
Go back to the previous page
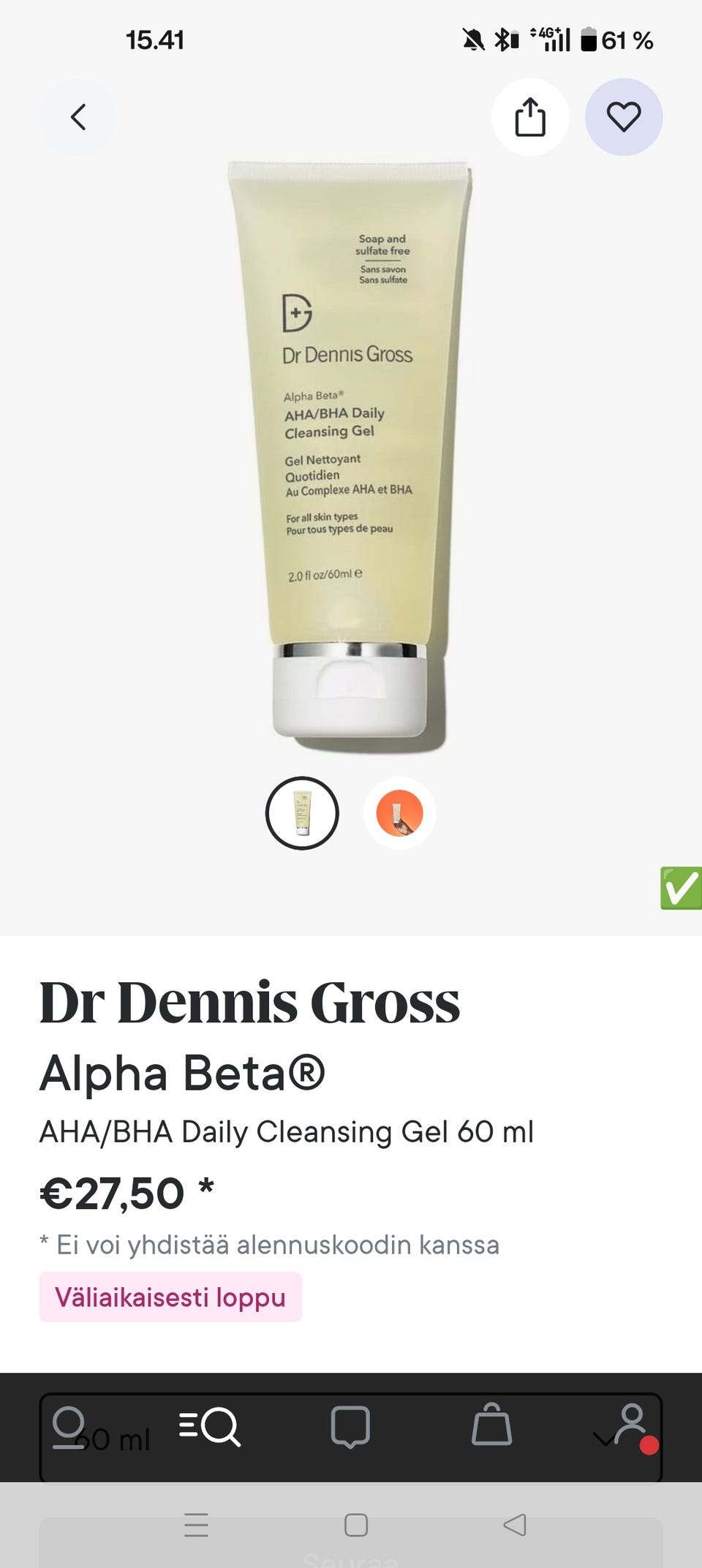pyautogui.click(x=78, y=117)
